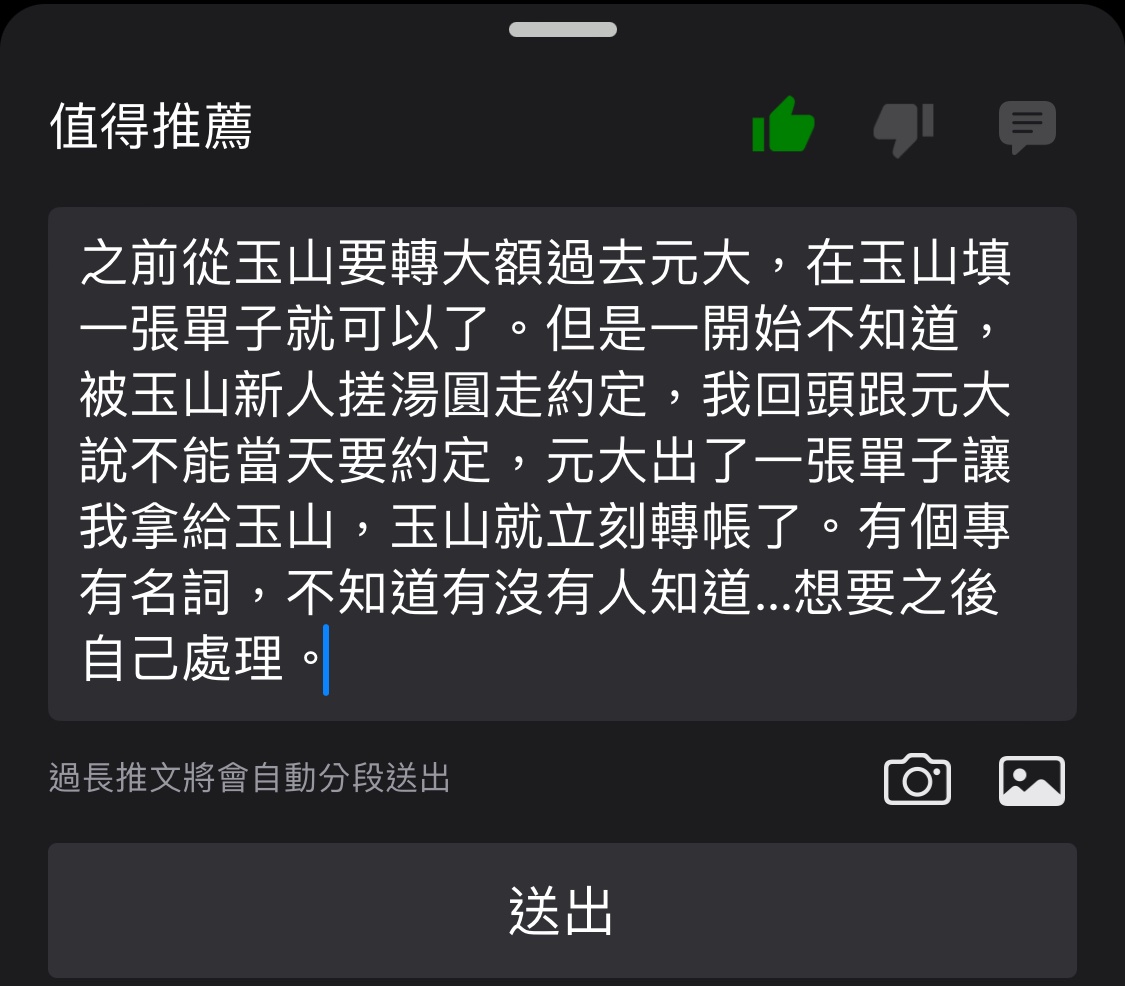The height and width of the screenshot is (986, 1125).
Task: Choose the thumbs-down boo reaction
Action: coord(904,128)
